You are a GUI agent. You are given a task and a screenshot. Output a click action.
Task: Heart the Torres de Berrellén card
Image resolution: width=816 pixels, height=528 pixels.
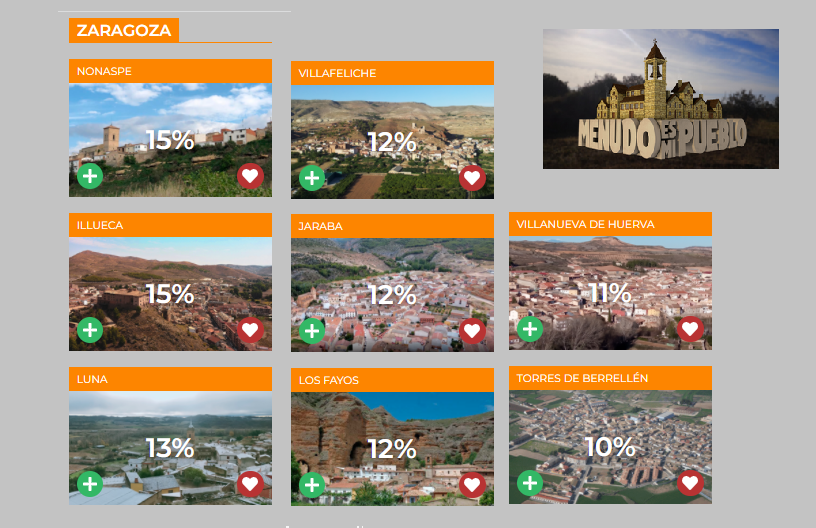[x=690, y=483]
